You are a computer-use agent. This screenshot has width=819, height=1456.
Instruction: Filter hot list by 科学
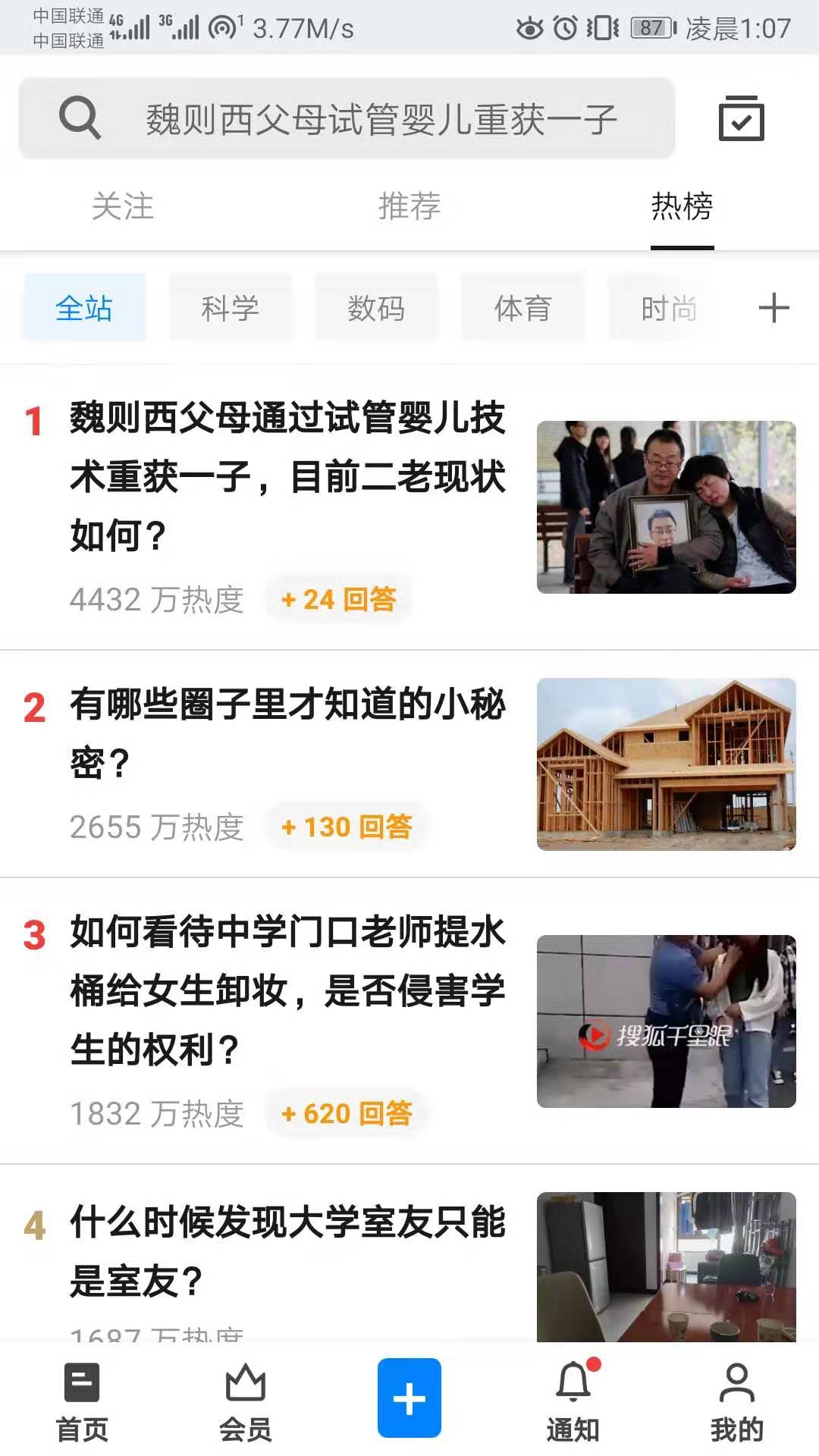click(230, 308)
